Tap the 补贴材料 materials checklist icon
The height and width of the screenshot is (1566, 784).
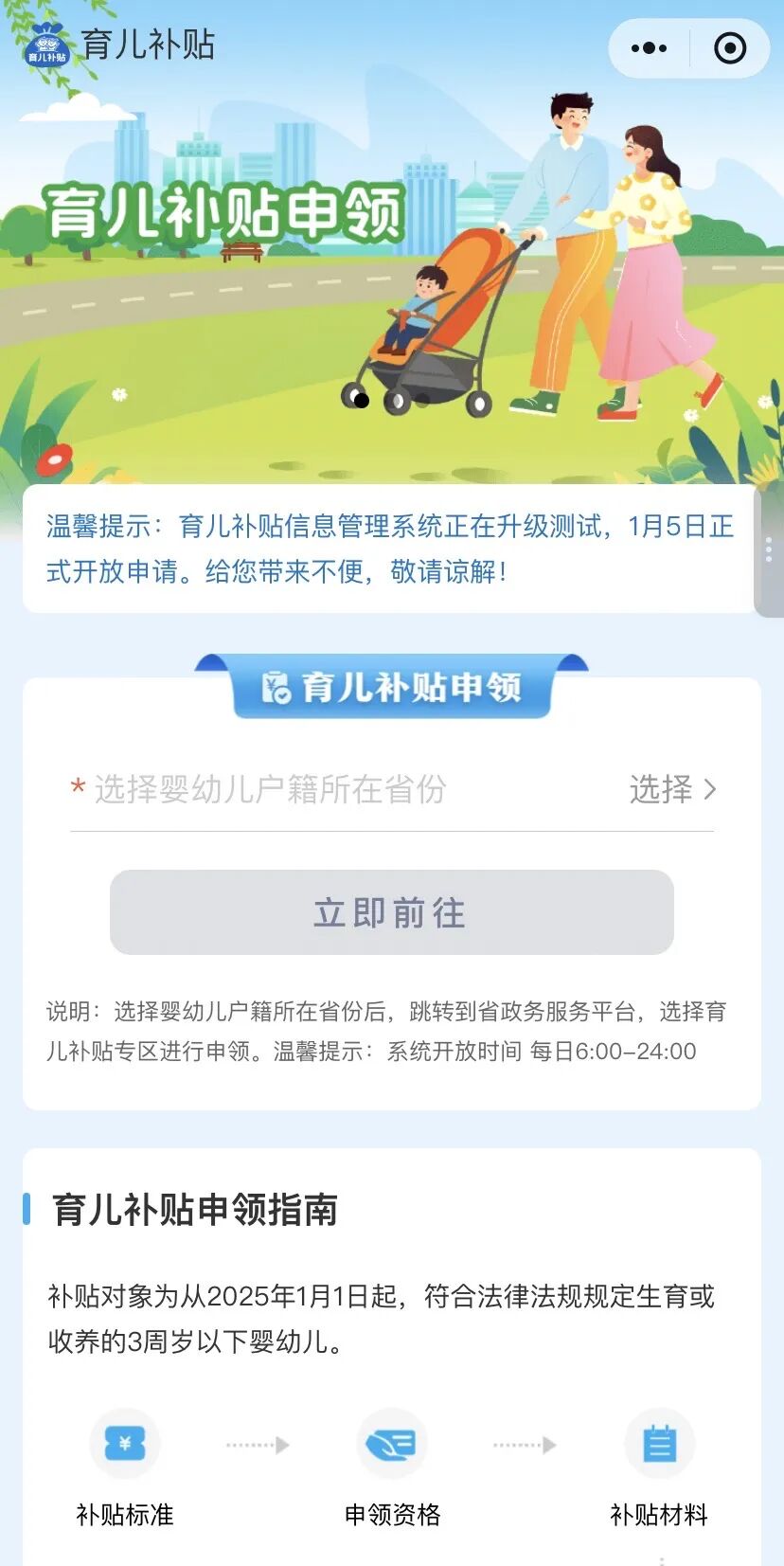(x=660, y=1444)
